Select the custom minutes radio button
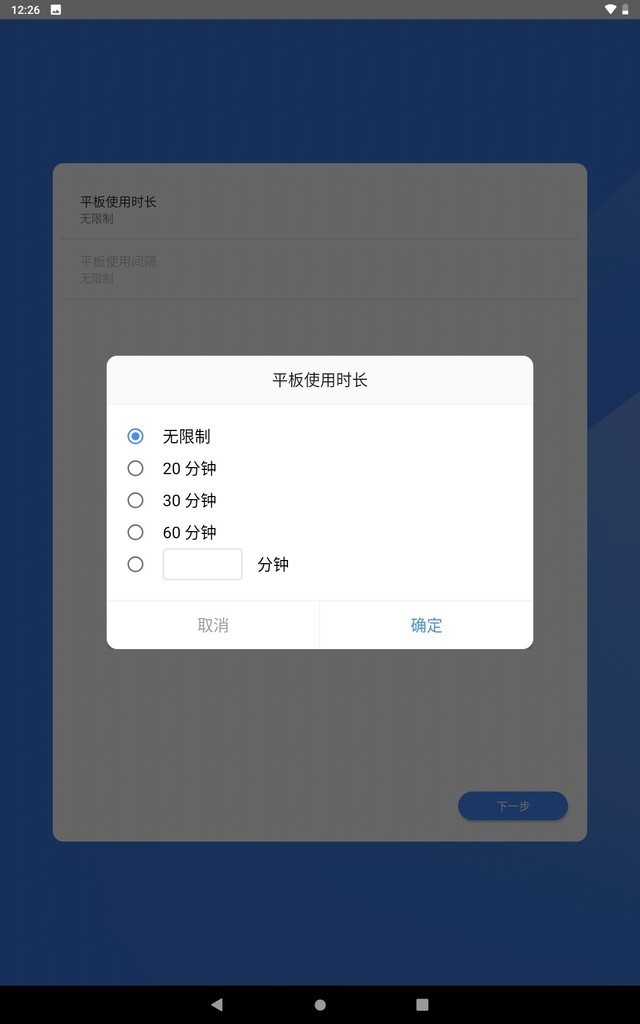This screenshot has height=1024, width=640. pyautogui.click(x=136, y=564)
